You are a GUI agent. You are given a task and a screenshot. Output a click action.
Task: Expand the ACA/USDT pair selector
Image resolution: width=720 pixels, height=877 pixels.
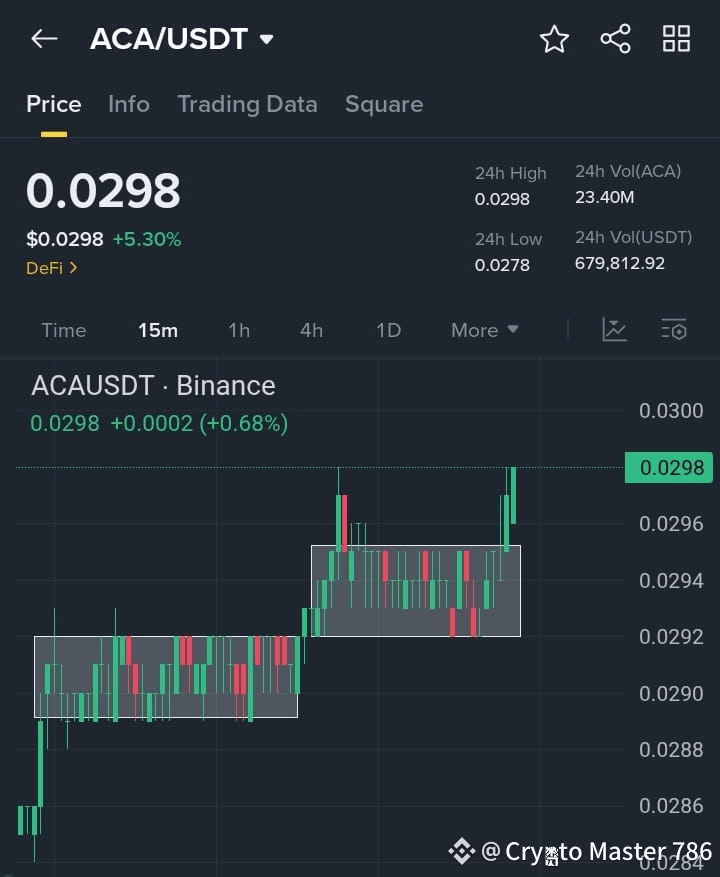pos(180,39)
